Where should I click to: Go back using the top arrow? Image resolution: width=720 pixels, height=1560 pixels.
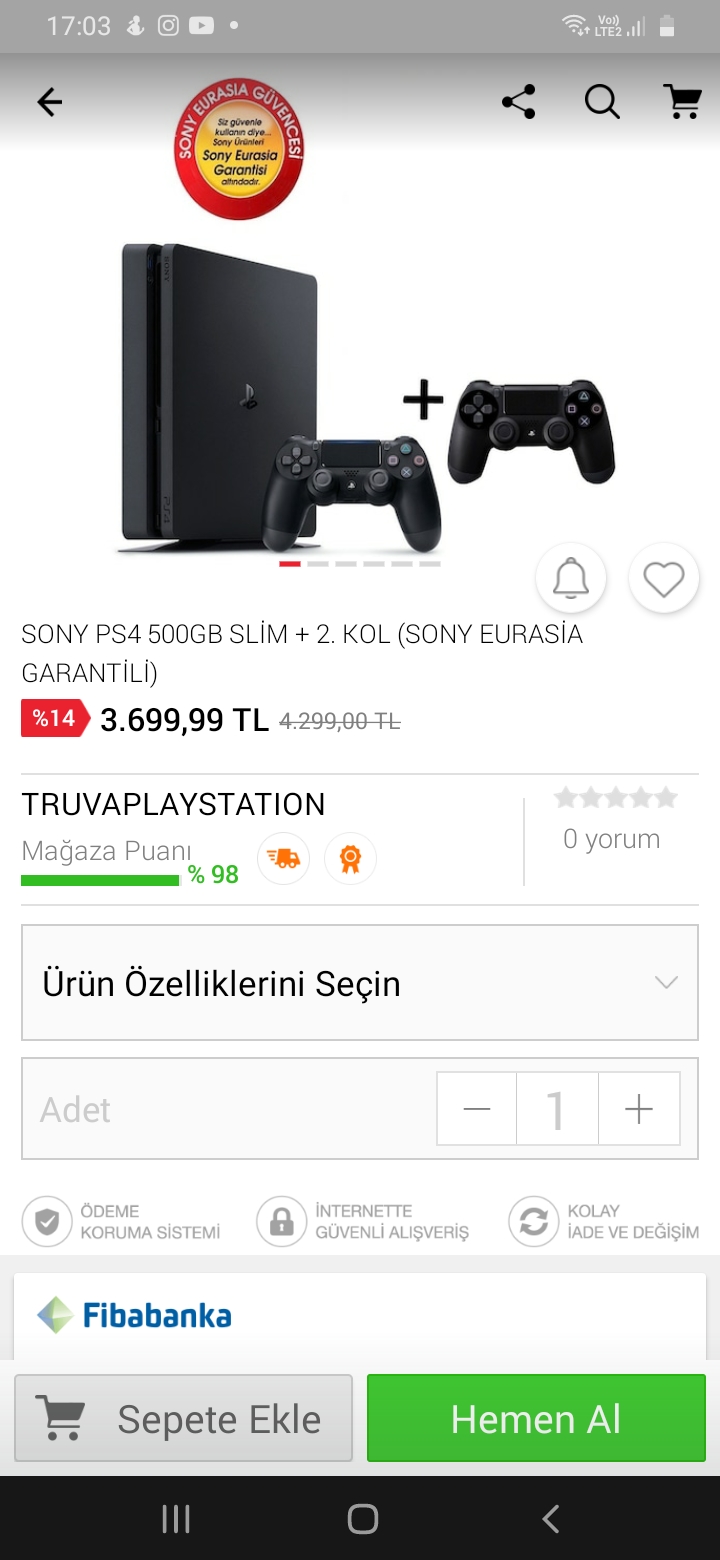click(x=49, y=102)
